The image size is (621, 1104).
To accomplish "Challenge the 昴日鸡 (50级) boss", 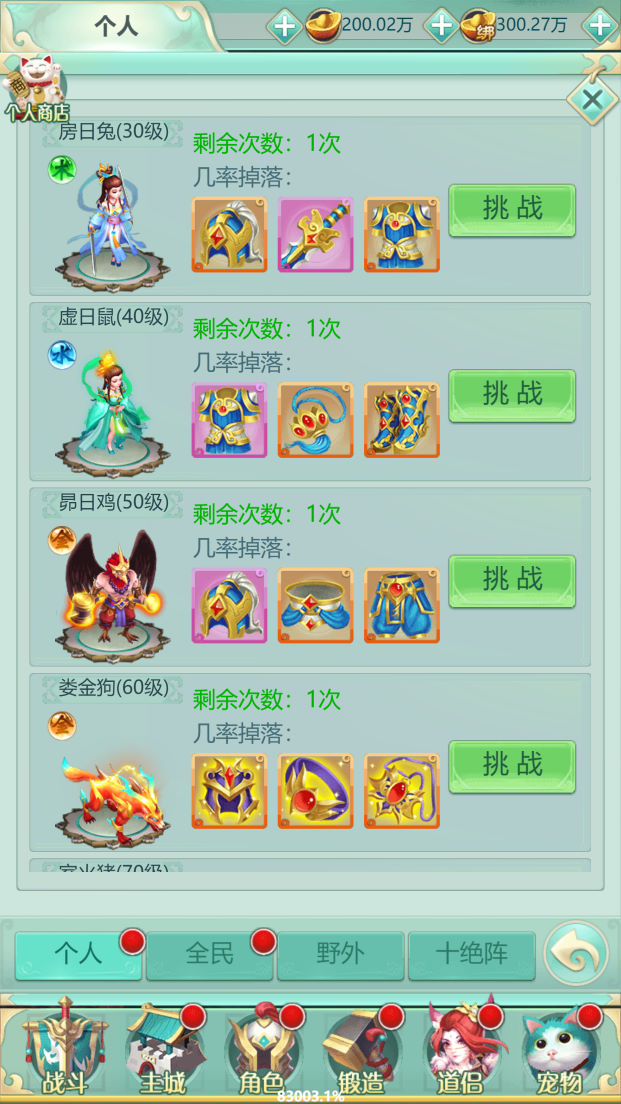I will [512, 581].
